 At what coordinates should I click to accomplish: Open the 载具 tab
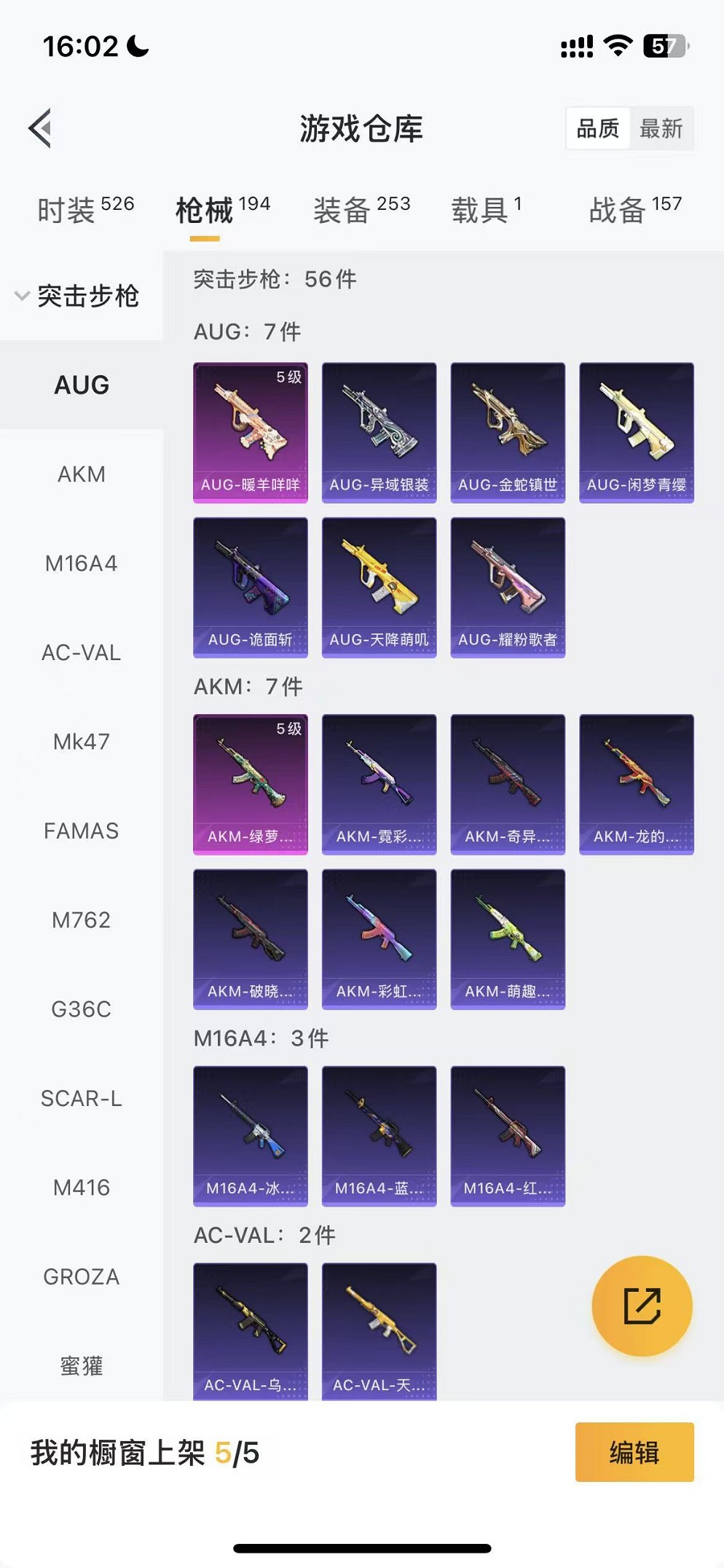tap(486, 210)
